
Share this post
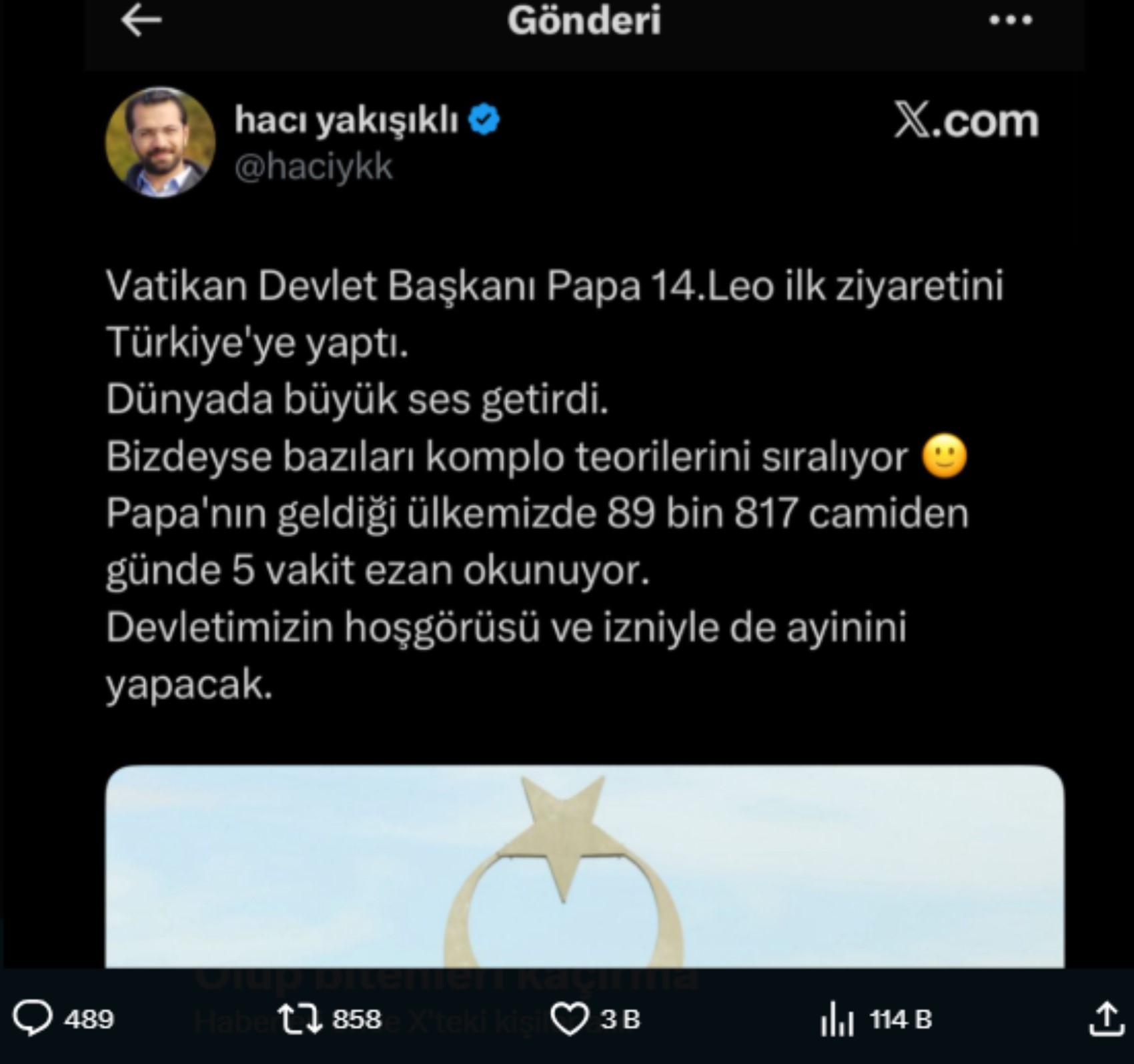coord(1106,1019)
